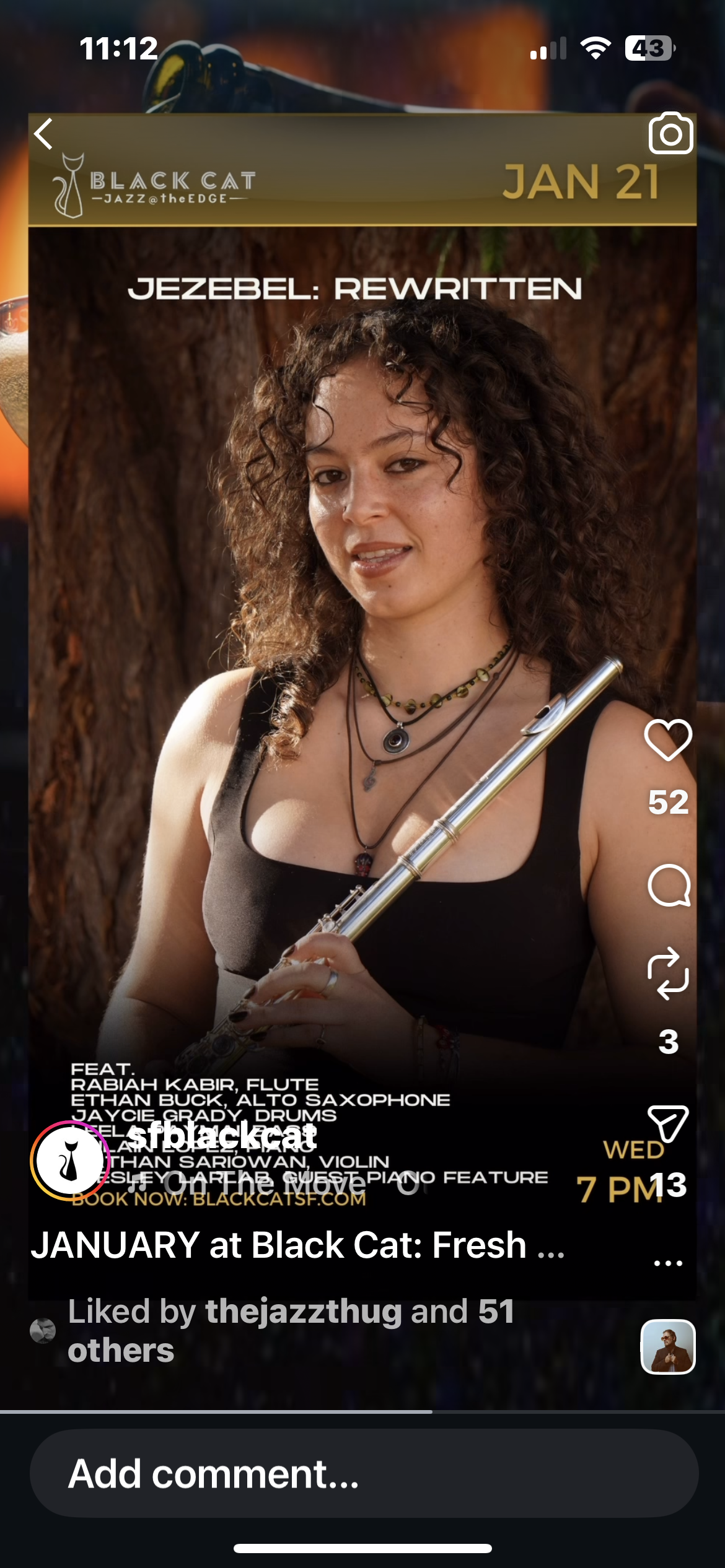Visit the sfblackcat username link

[x=223, y=1135]
